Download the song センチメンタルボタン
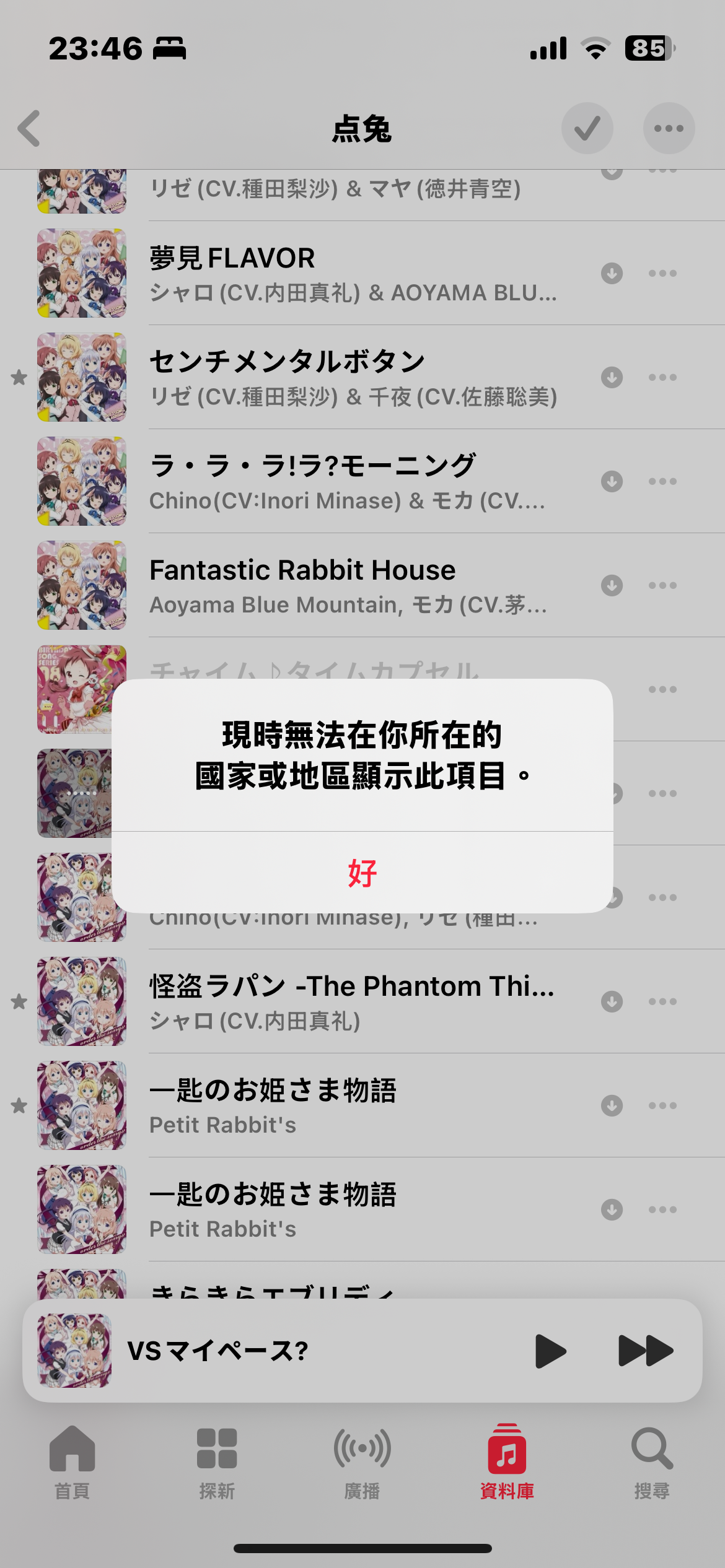The height and width of the screenshot is (1568, 725). coord(612,377)
